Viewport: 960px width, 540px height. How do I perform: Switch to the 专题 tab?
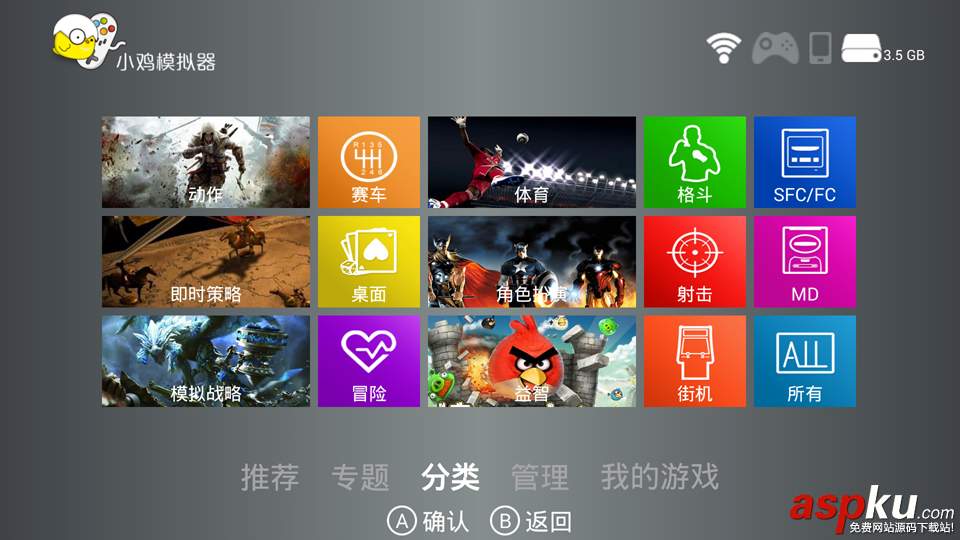[360, 477]
